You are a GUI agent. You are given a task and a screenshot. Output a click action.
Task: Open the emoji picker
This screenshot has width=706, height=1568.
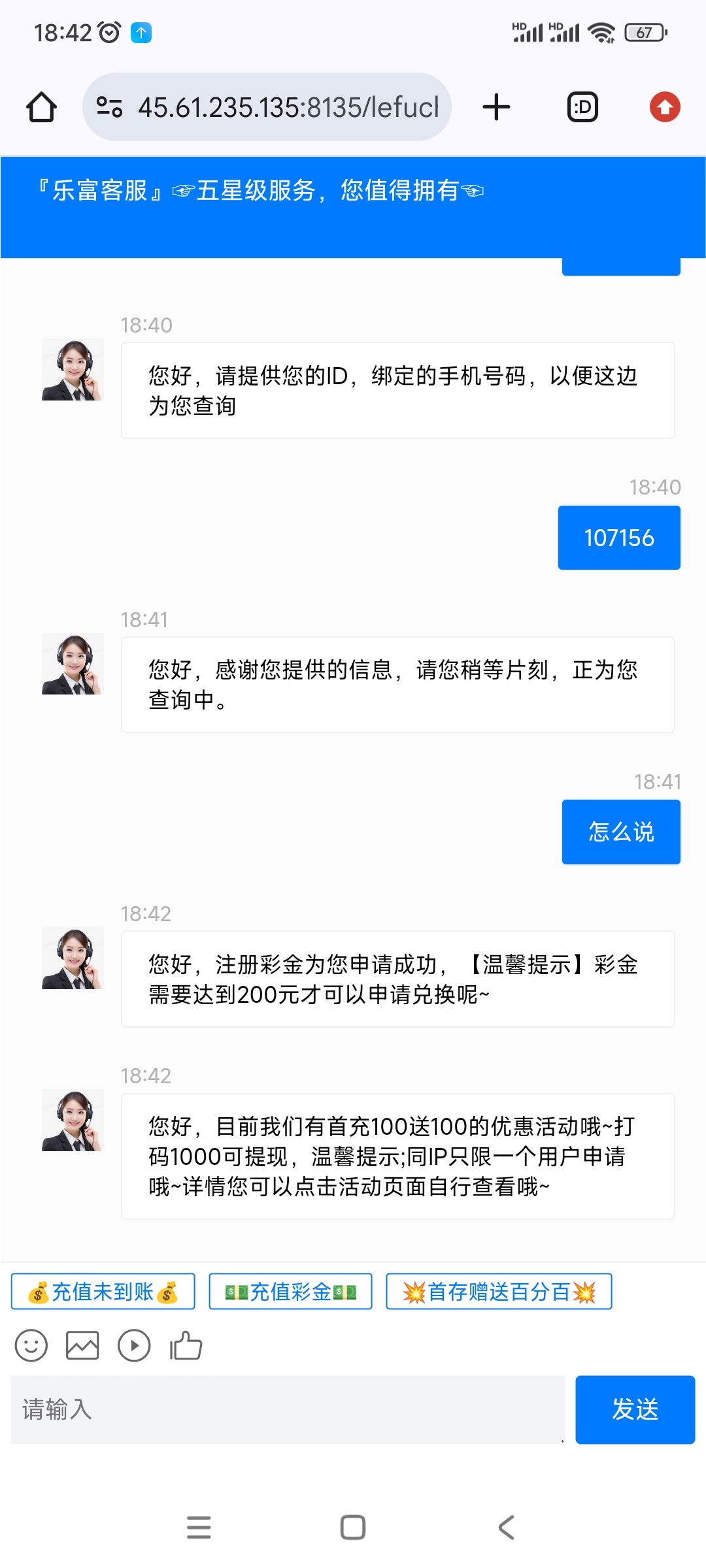(31, 1346)
